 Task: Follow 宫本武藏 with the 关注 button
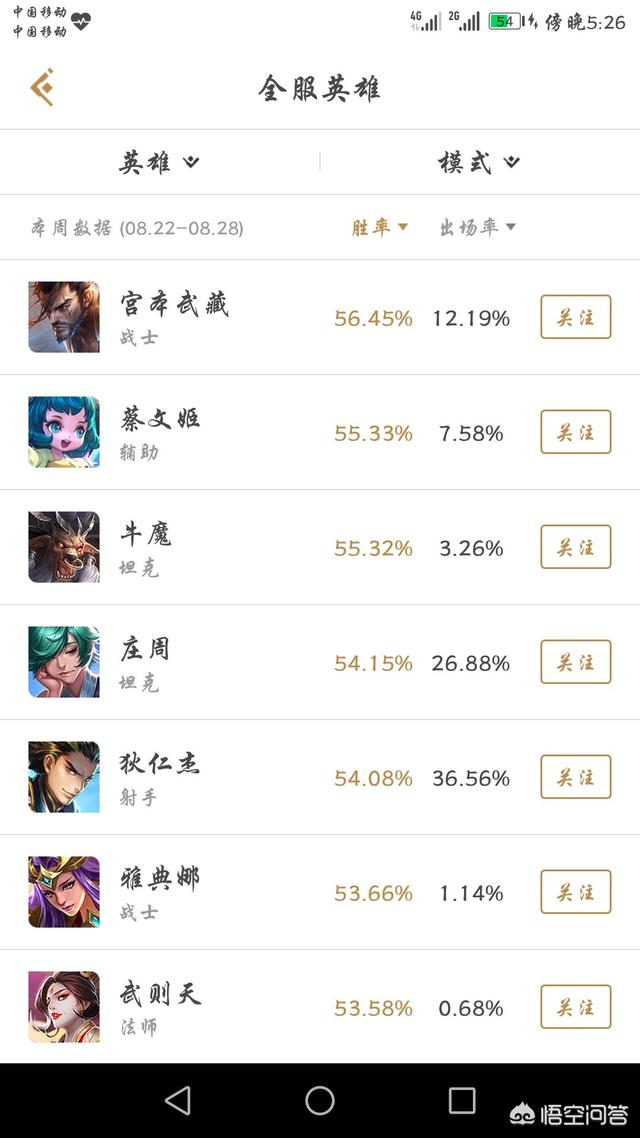575,318
